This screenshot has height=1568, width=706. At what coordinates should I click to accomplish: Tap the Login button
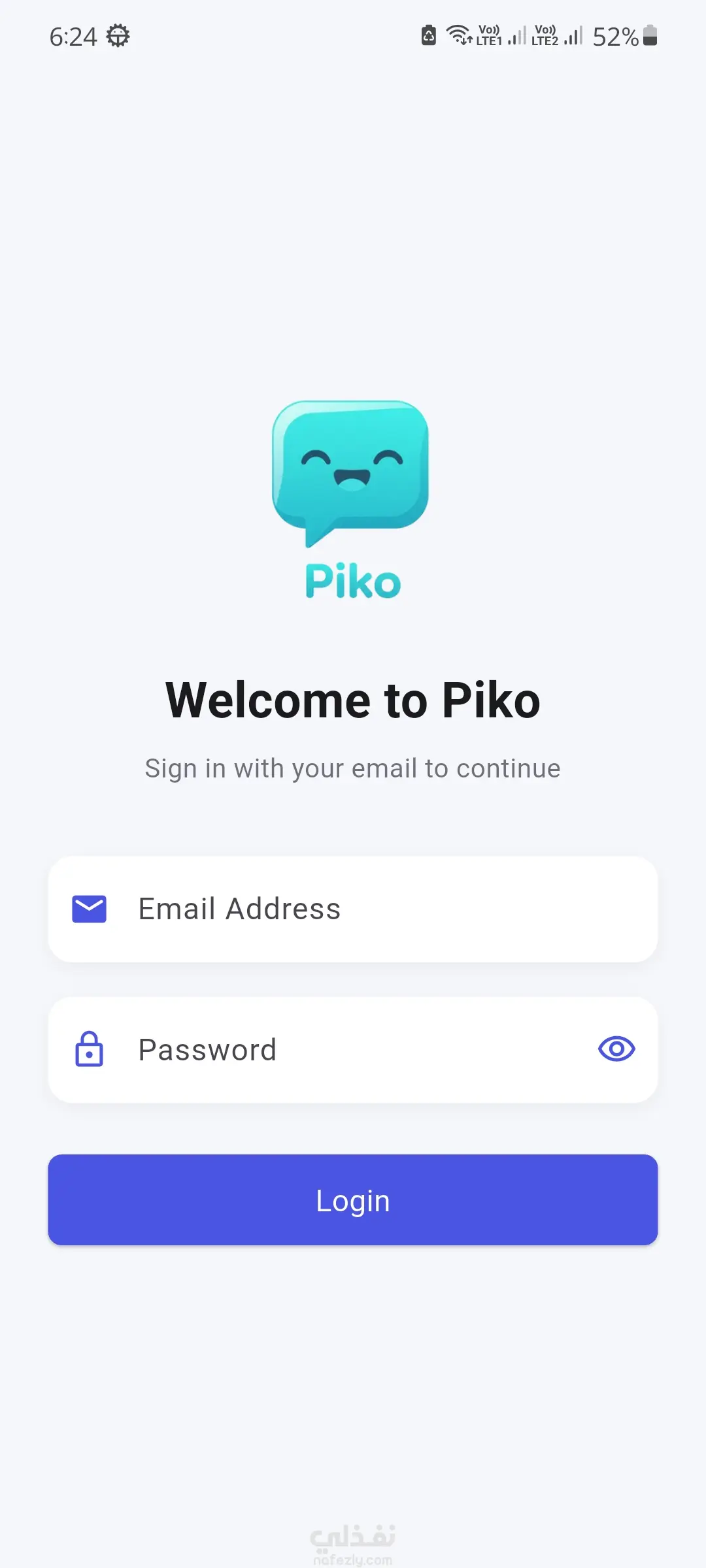353,1200
